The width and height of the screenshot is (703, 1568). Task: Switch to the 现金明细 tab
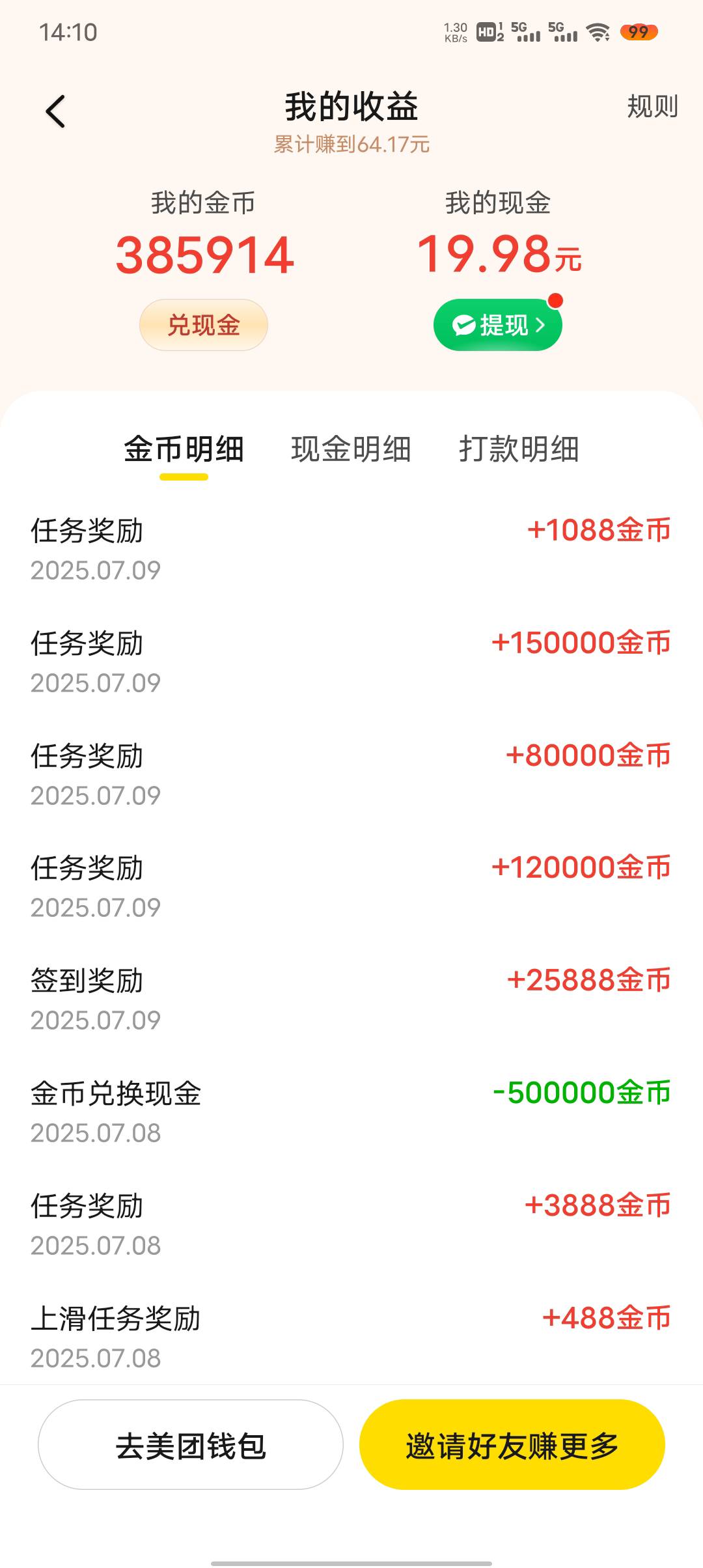point(351,449)
